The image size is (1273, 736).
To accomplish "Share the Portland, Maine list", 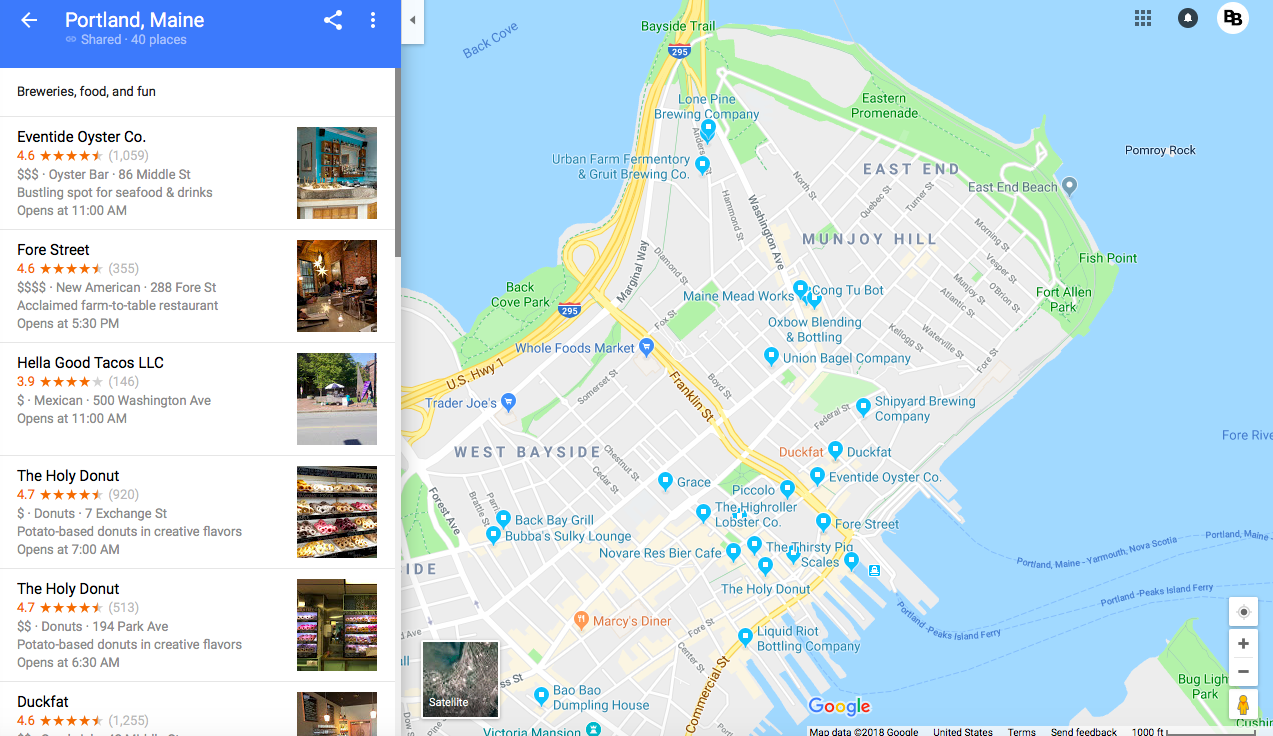I will [333, 20].
